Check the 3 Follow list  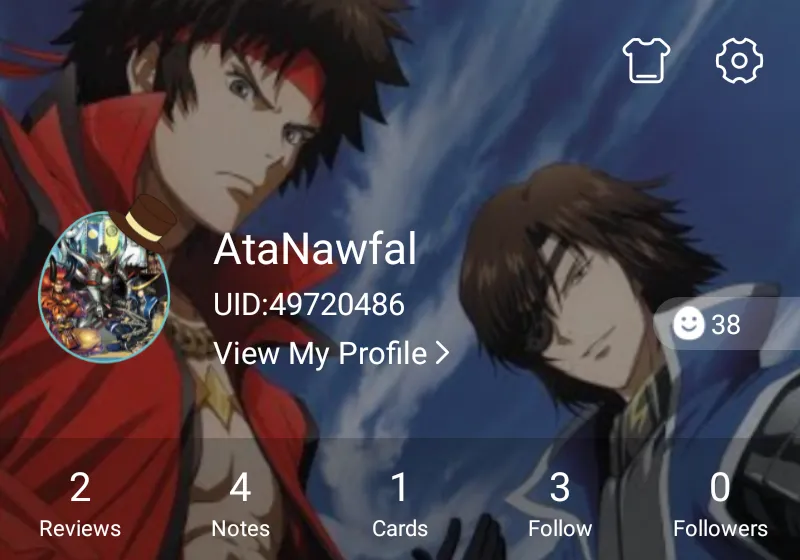point(560,505)
